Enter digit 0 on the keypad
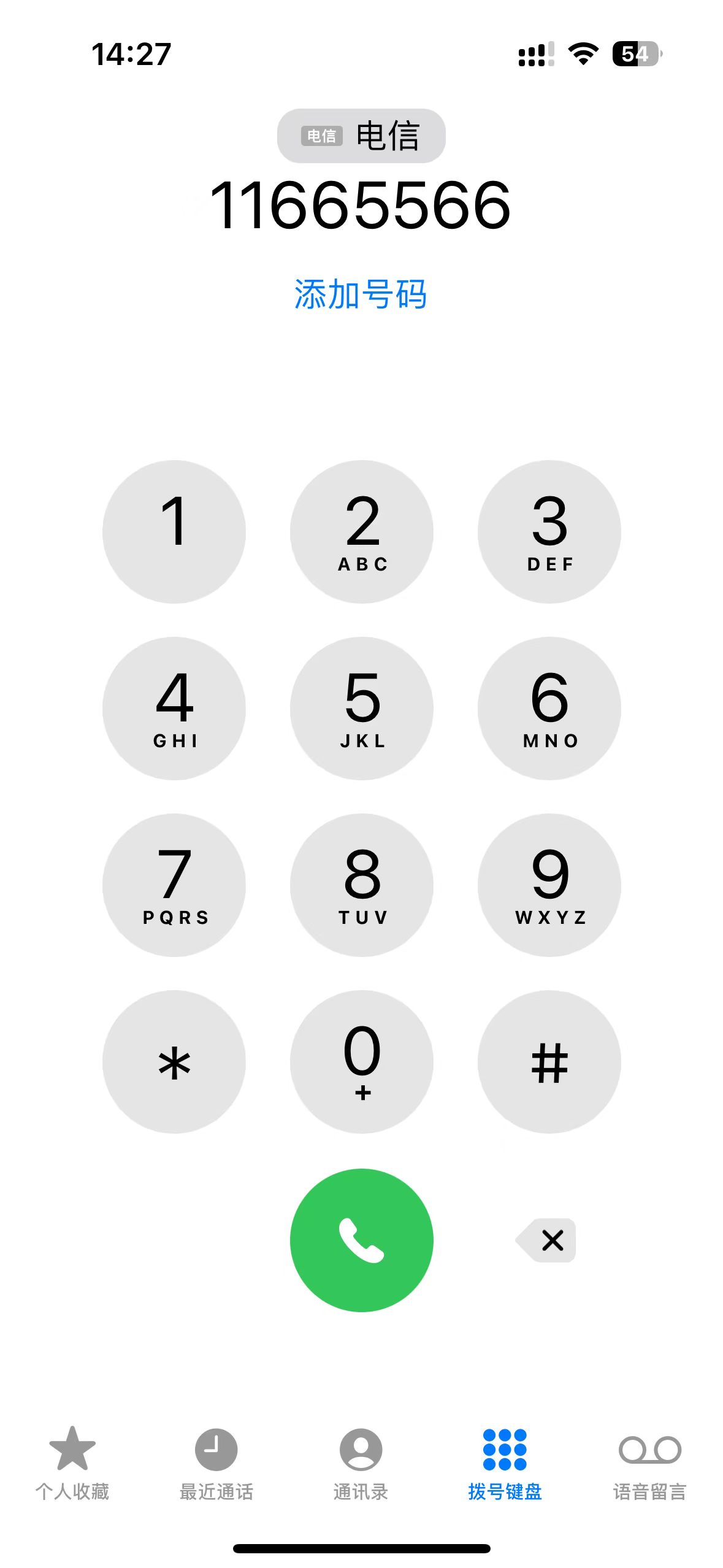The height and width of the screenshot is (1568, 723). click(x=362, y=1061)
